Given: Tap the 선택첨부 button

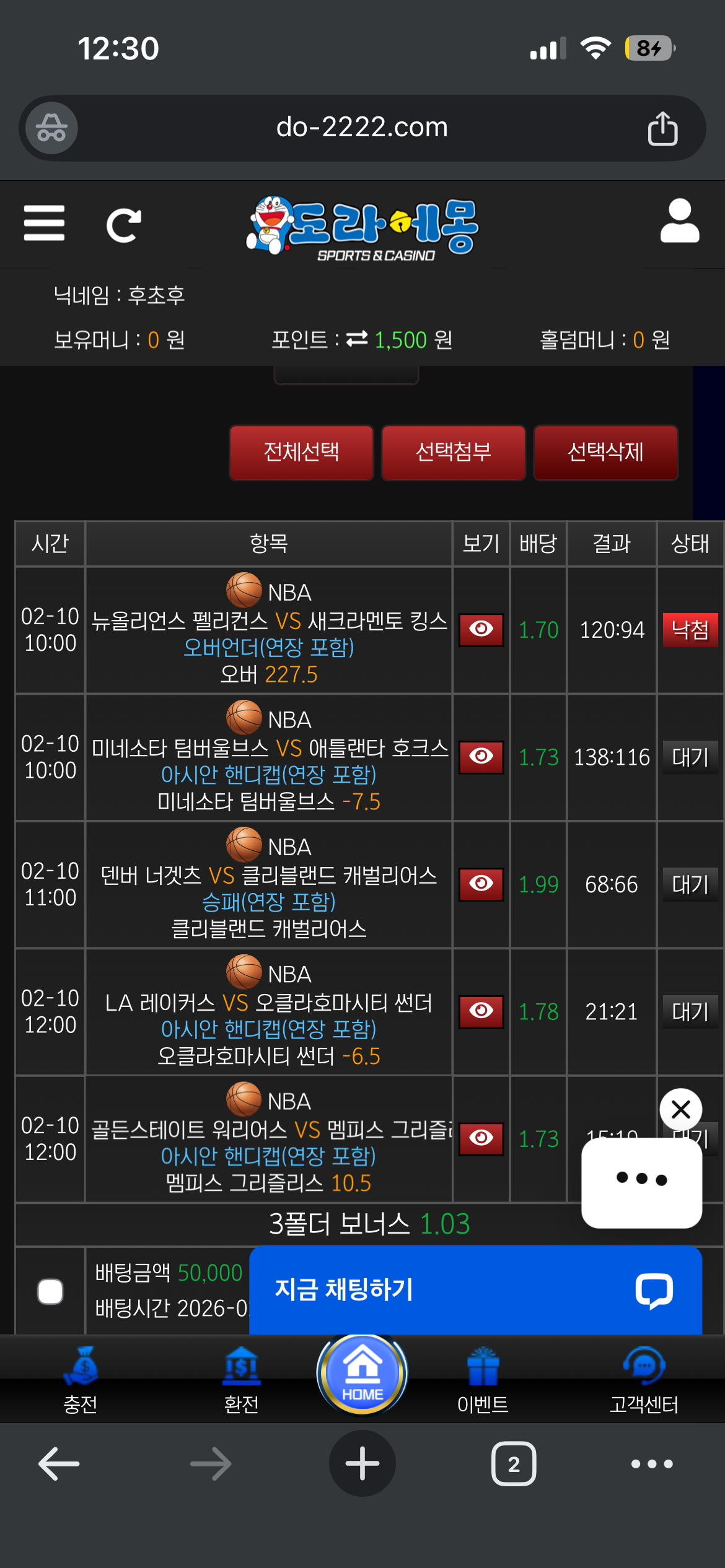Looking at the screenshot, I should [x=454, y=452].
